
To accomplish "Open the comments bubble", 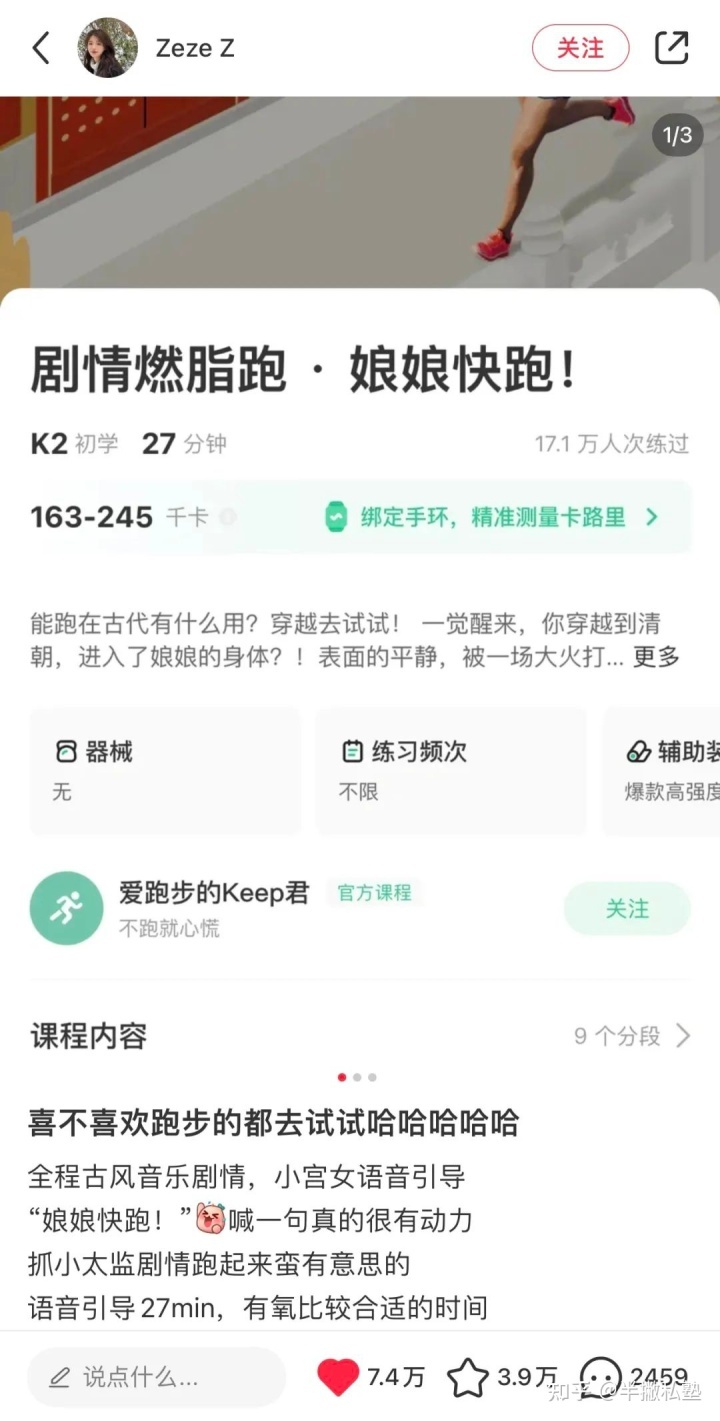I will [600, 1377].
